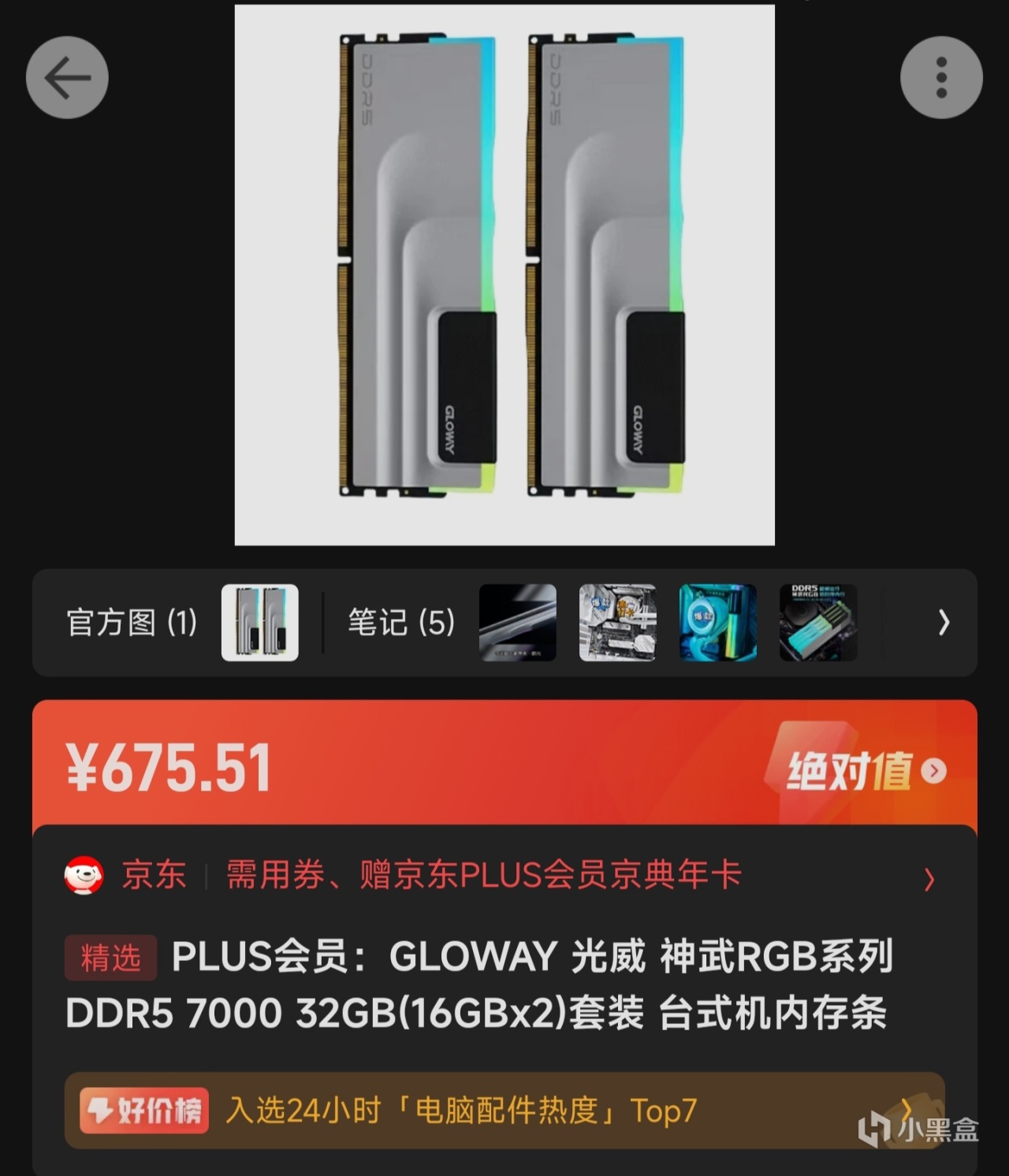The height and width of the screenshot is (1176, 1009).
Task: Open the first note thumbnail with dark image
Action: 518,623
